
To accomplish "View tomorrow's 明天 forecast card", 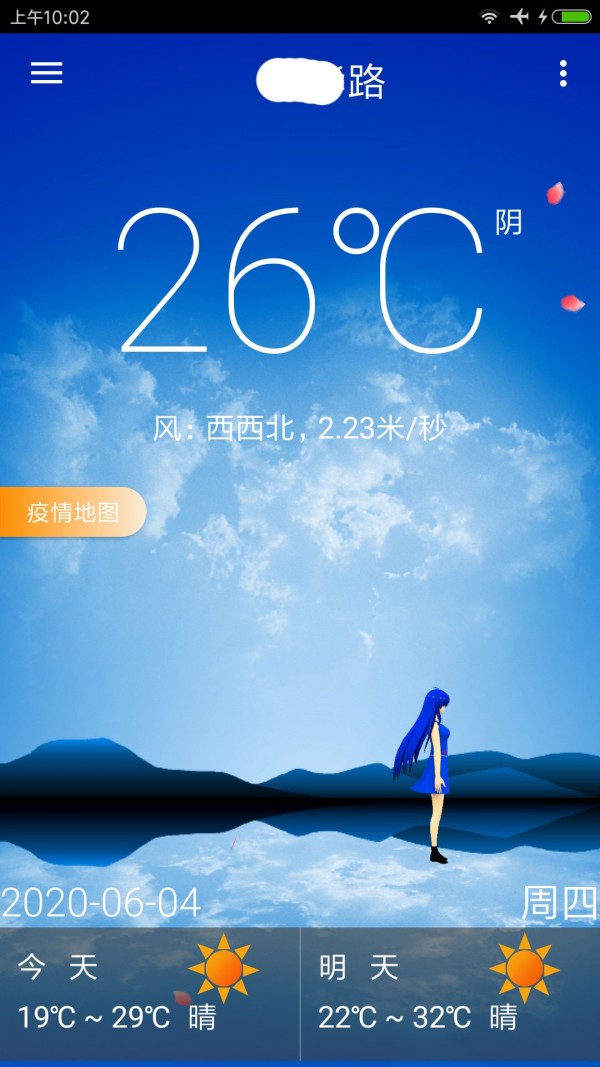I will [x=450, y=993].
